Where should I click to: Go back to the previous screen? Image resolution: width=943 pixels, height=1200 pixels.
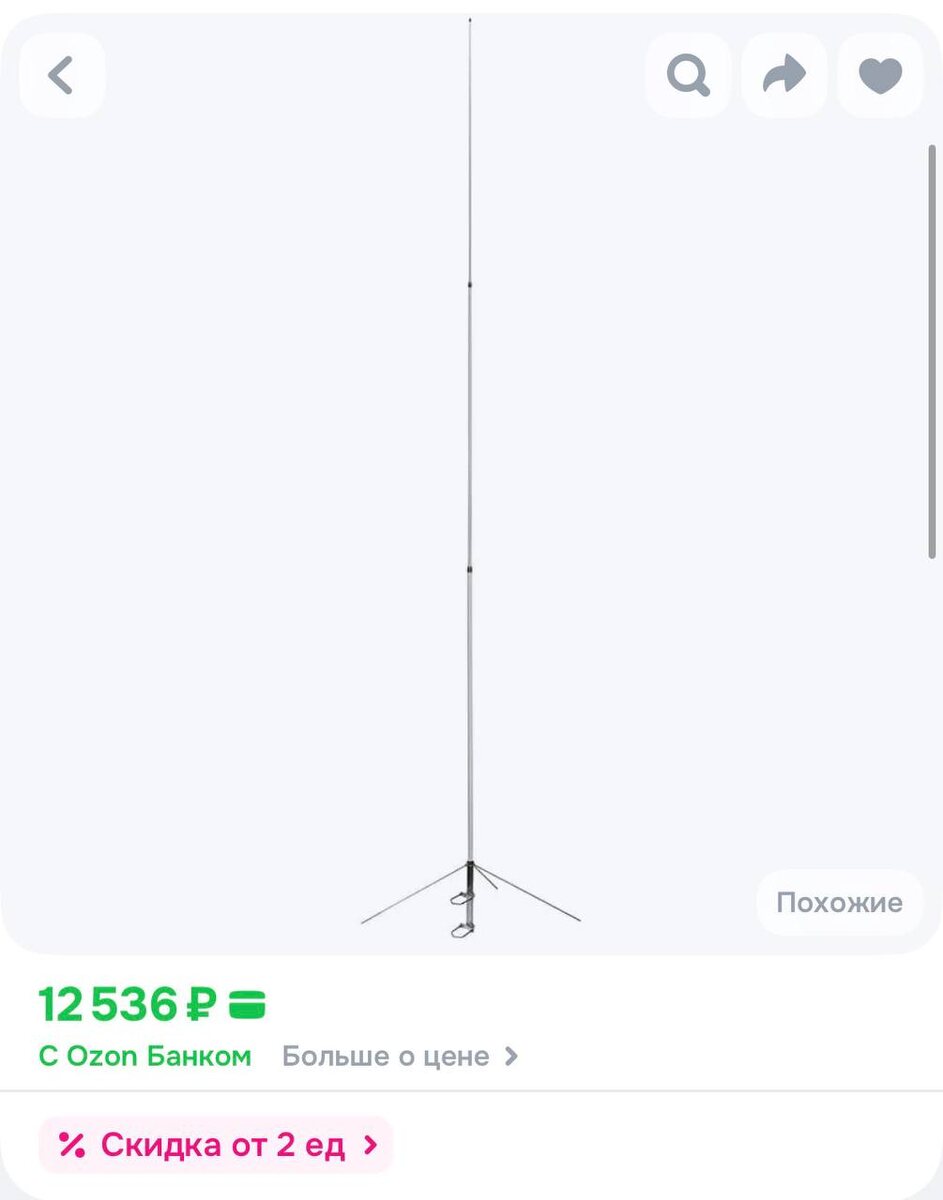[x=62, y=76]
